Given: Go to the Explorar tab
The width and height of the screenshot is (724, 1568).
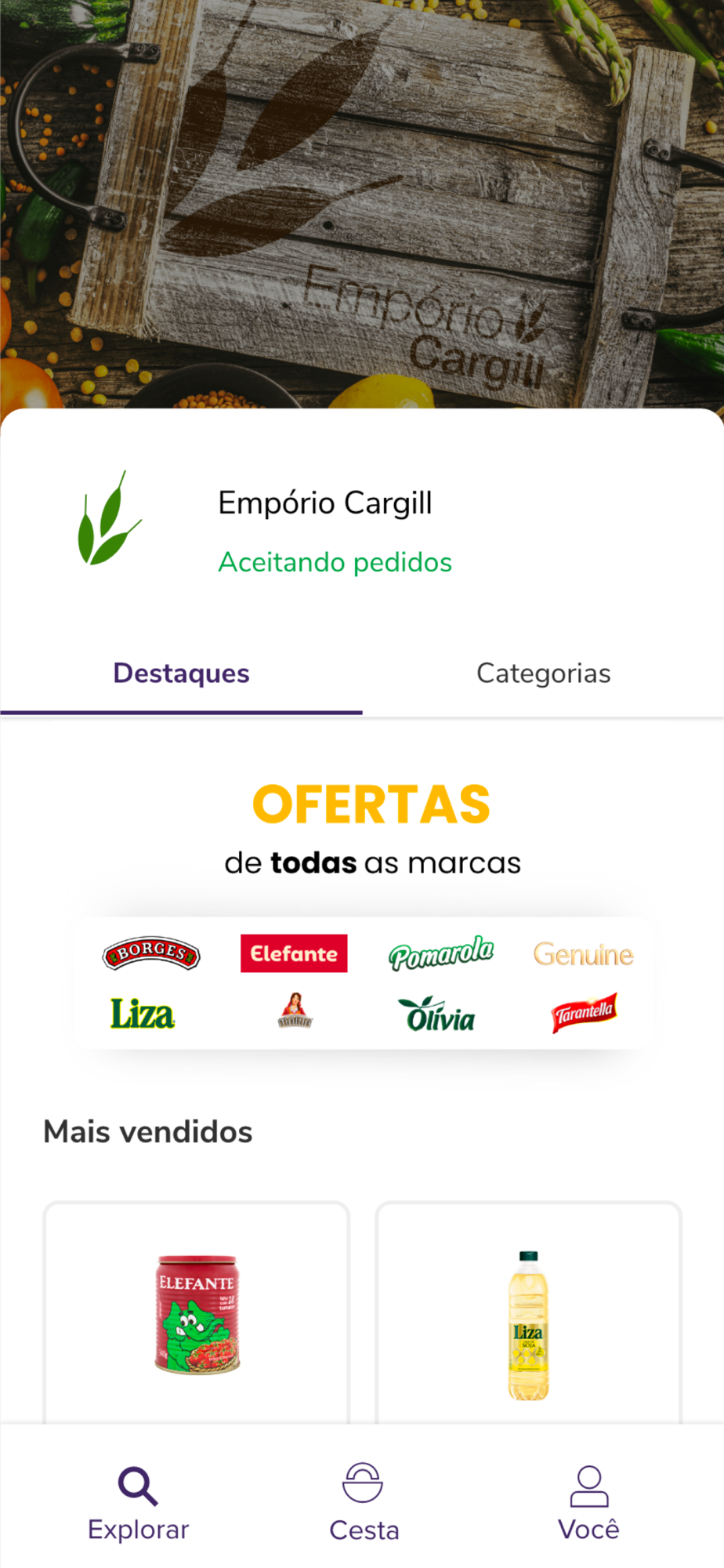Looking at the screenshot, I should [139, 1504].
